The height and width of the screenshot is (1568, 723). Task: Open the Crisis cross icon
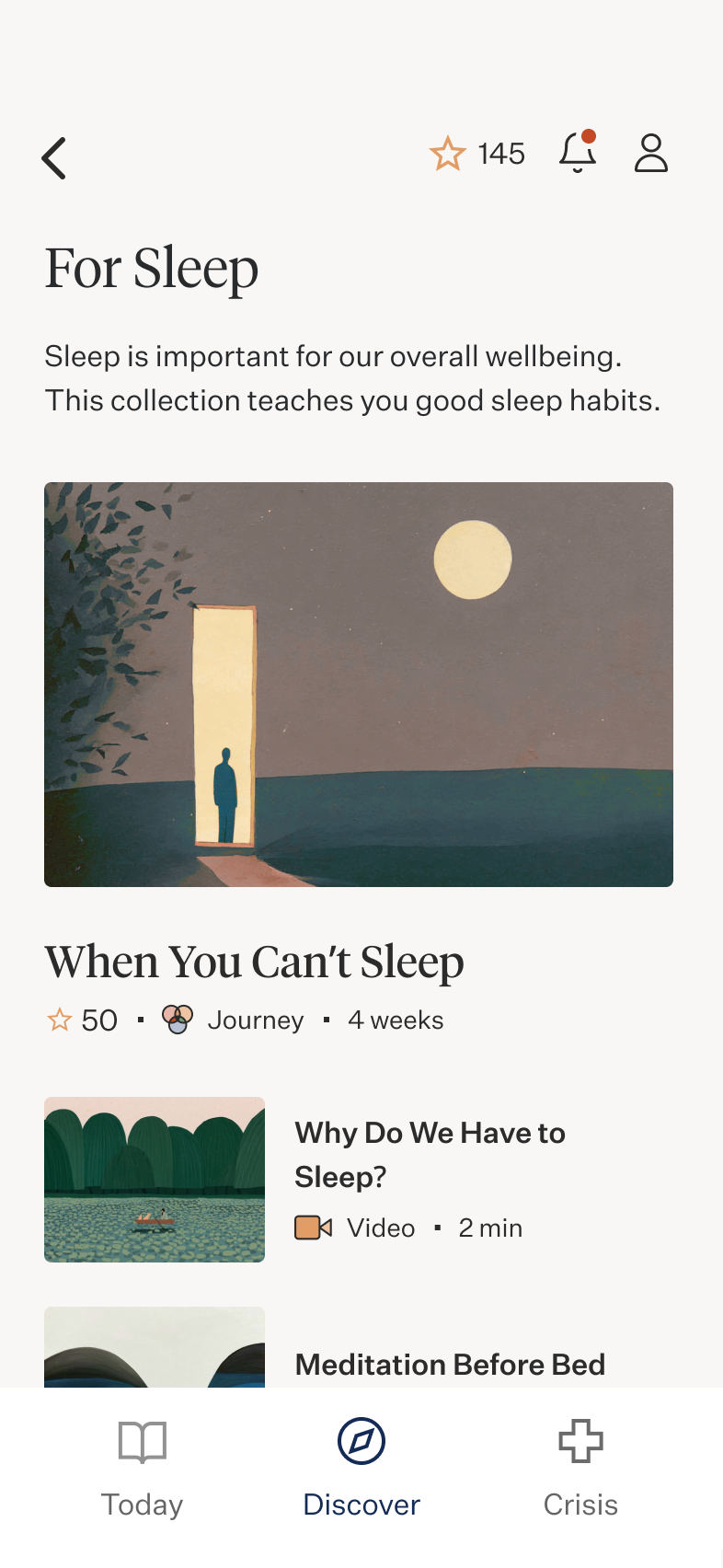pos(580,1441)
